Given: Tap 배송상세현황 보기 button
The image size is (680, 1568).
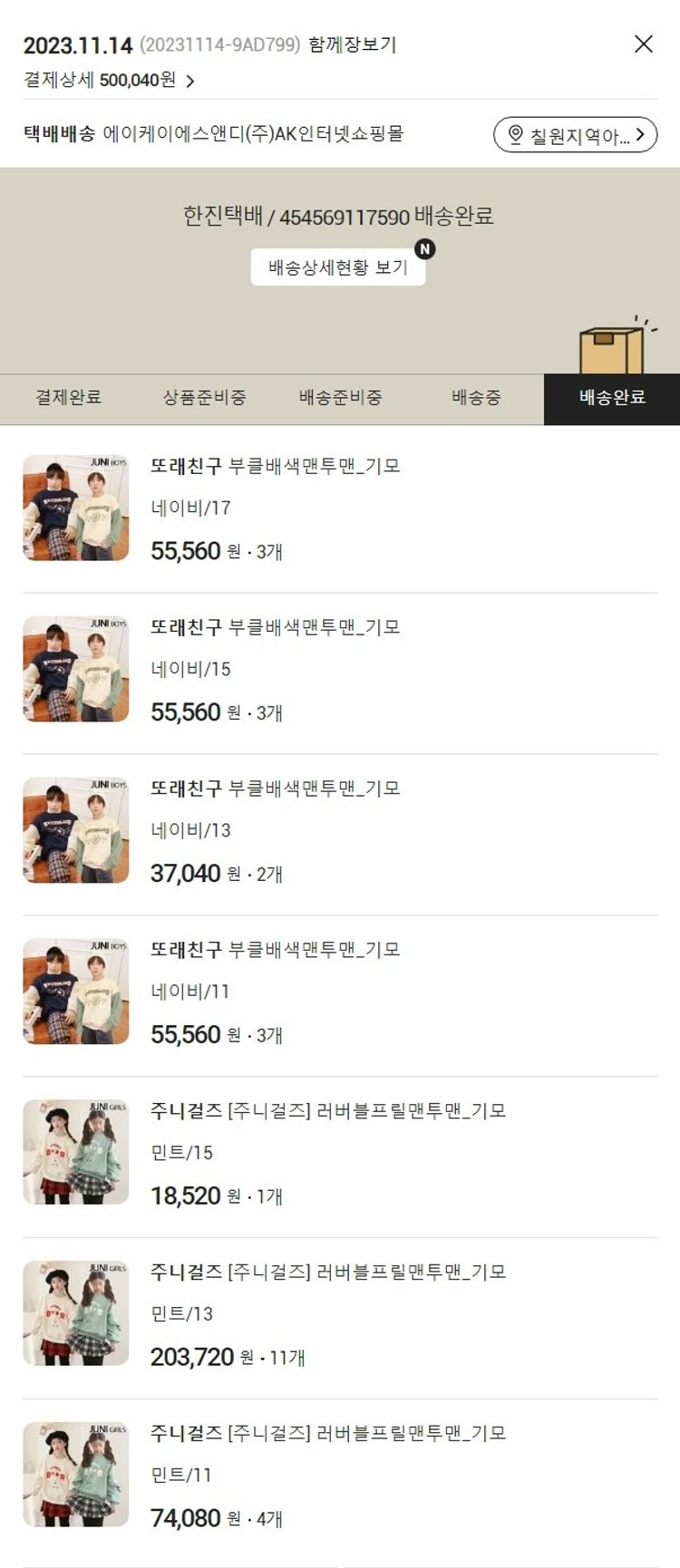Looking at the screenshot, I should tap(337, 267).
